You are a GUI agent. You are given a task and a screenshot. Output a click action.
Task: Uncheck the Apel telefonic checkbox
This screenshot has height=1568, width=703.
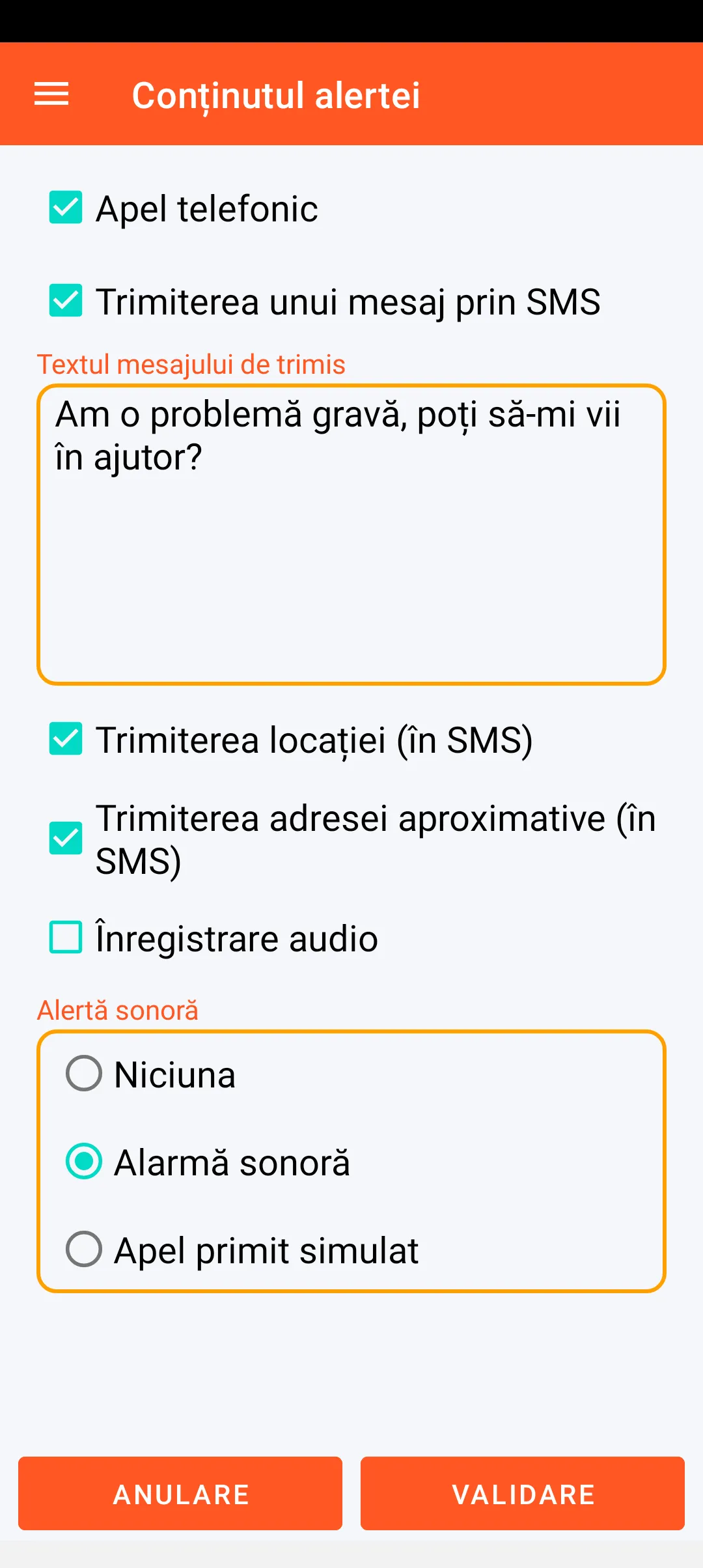[66, 208]
